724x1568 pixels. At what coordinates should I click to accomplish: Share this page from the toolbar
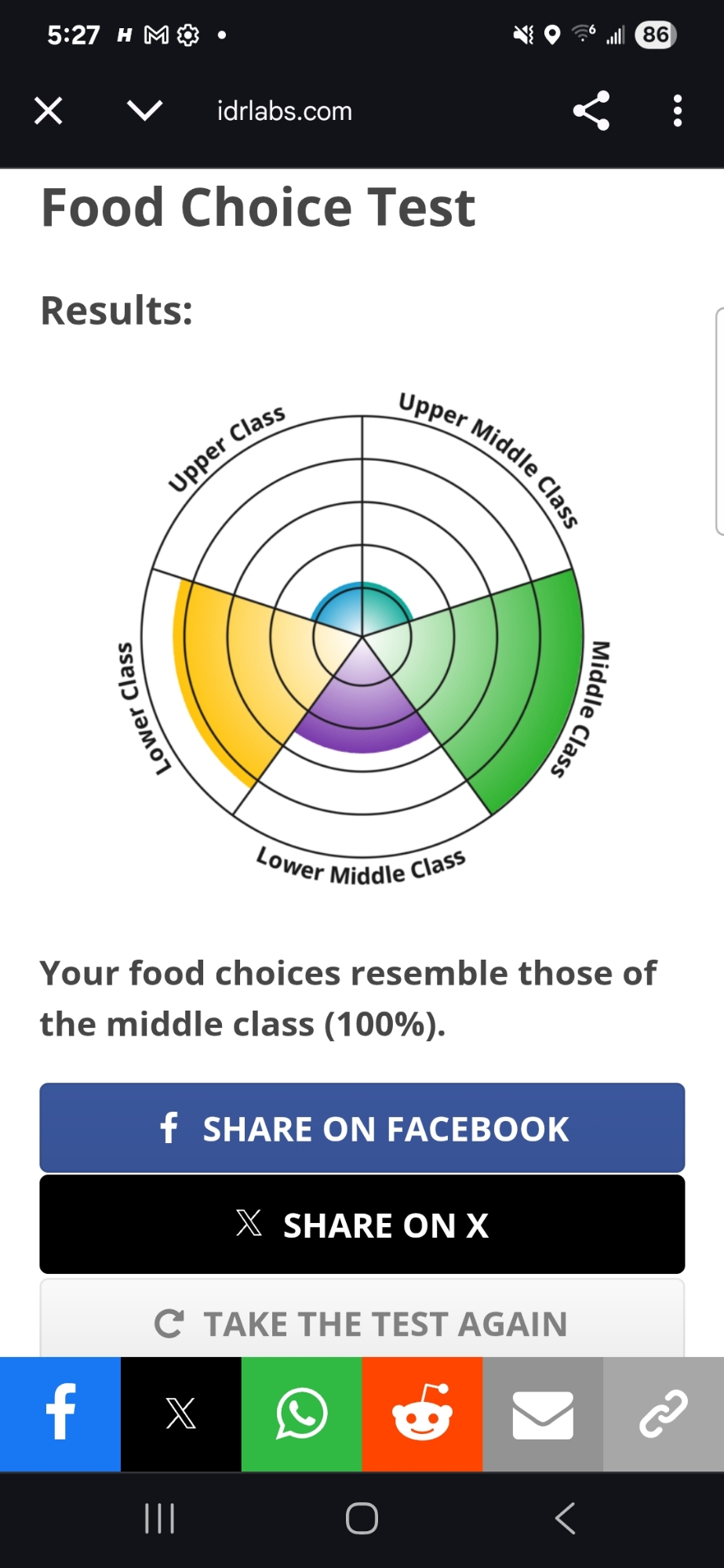point(591,111)
